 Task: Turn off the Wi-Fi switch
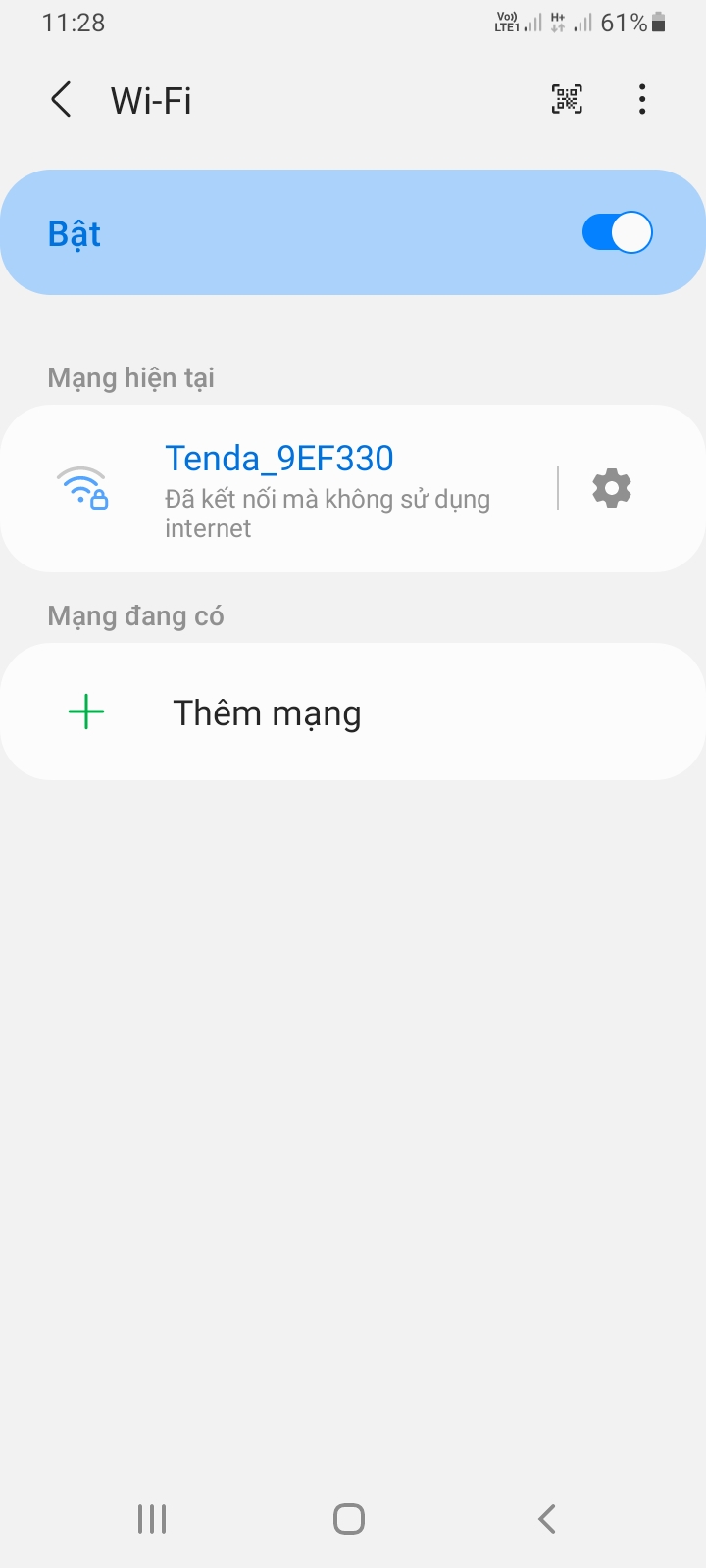click(617, 233)
